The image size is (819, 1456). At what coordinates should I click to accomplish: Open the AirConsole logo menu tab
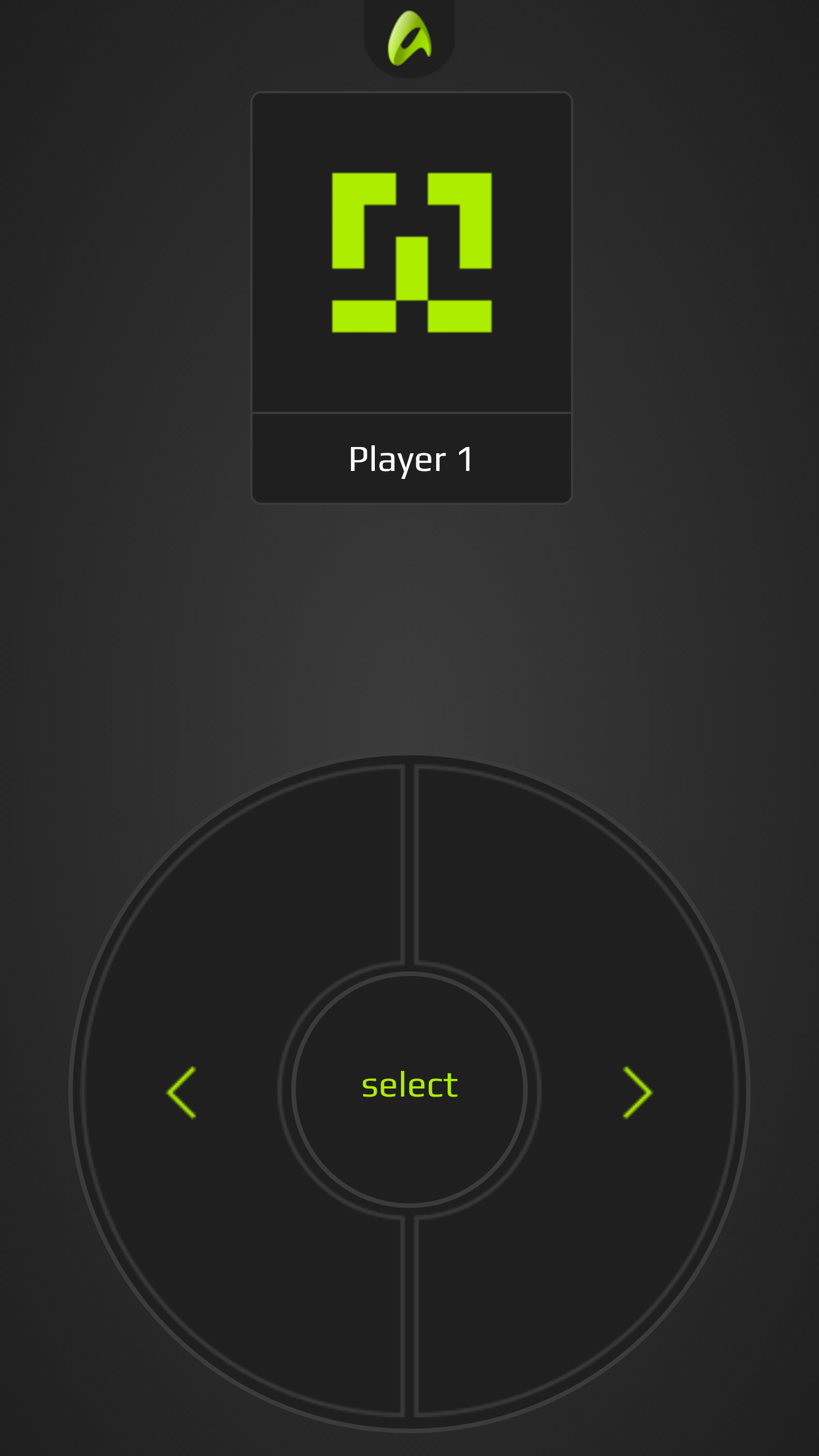click(x=409, y=38)
